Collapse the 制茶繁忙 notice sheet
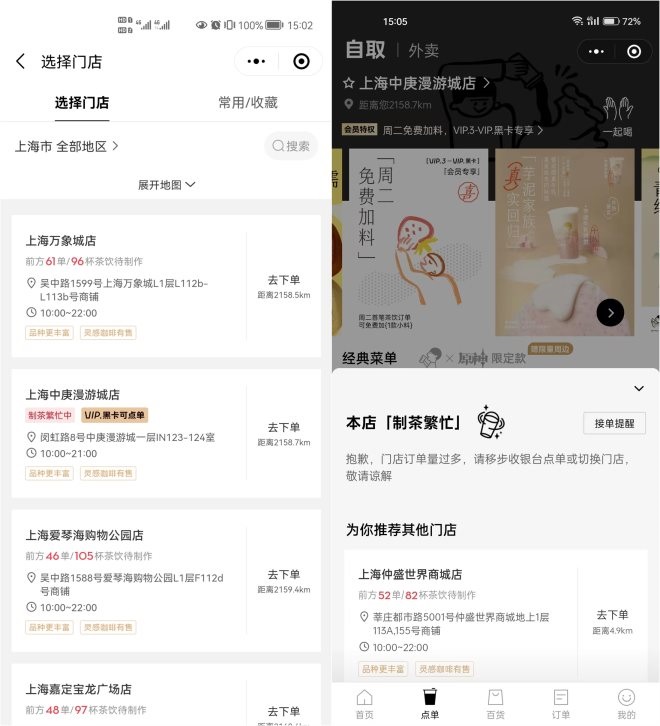Viewport: 660px width, 726px height. pos(639,388)
